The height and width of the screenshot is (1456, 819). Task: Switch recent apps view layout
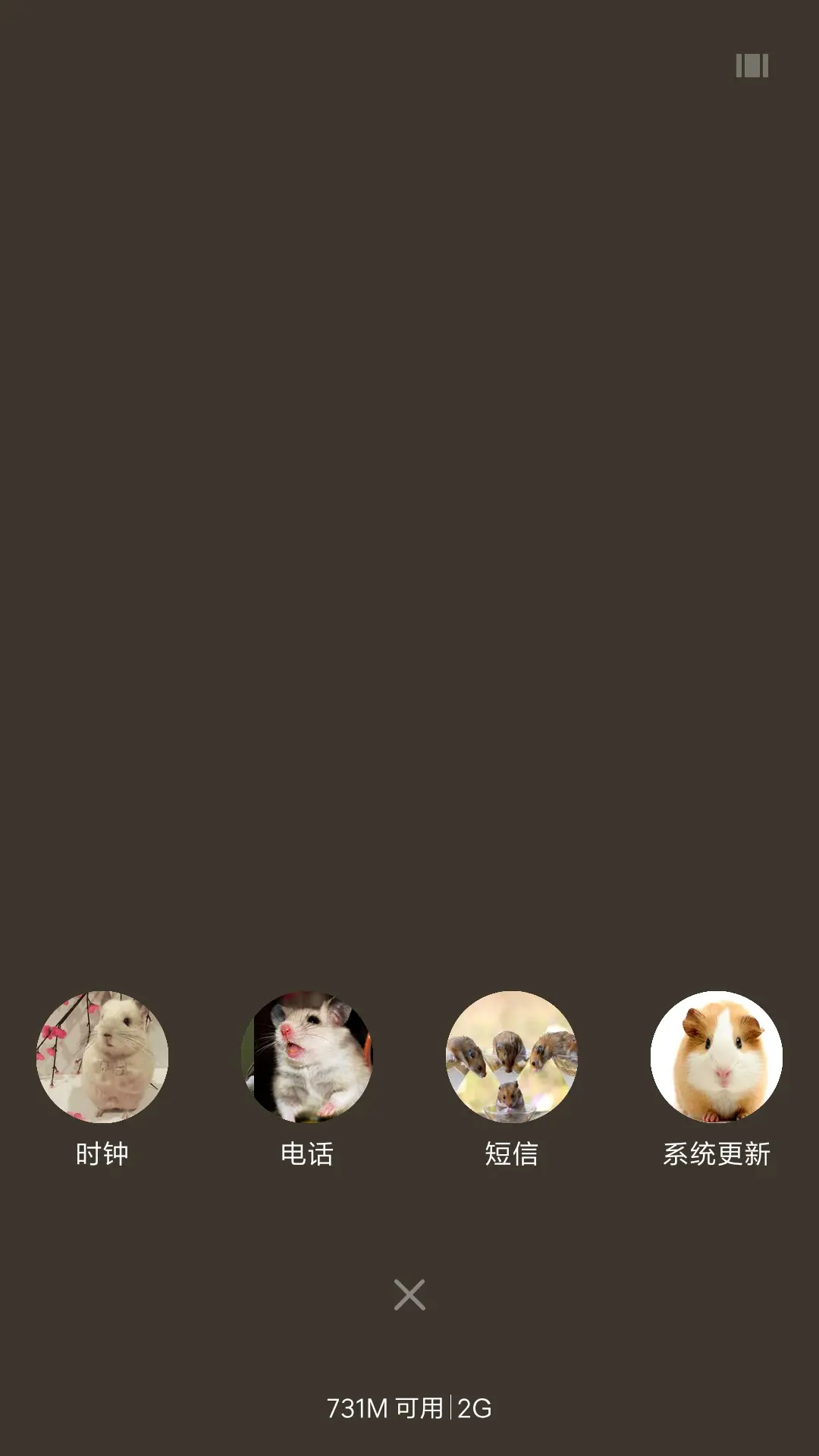pyautogui.click(x=752, y=66)
